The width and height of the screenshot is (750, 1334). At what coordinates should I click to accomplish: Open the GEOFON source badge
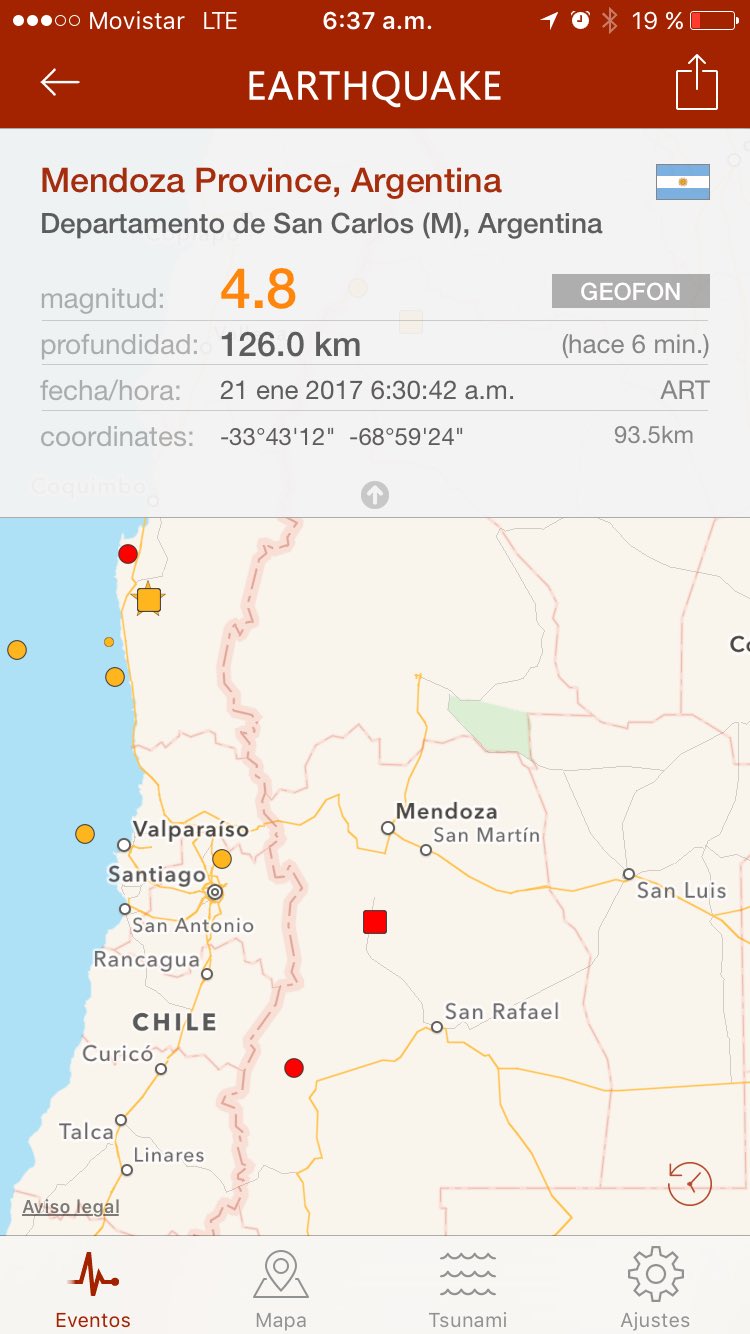tap(630, 292)
